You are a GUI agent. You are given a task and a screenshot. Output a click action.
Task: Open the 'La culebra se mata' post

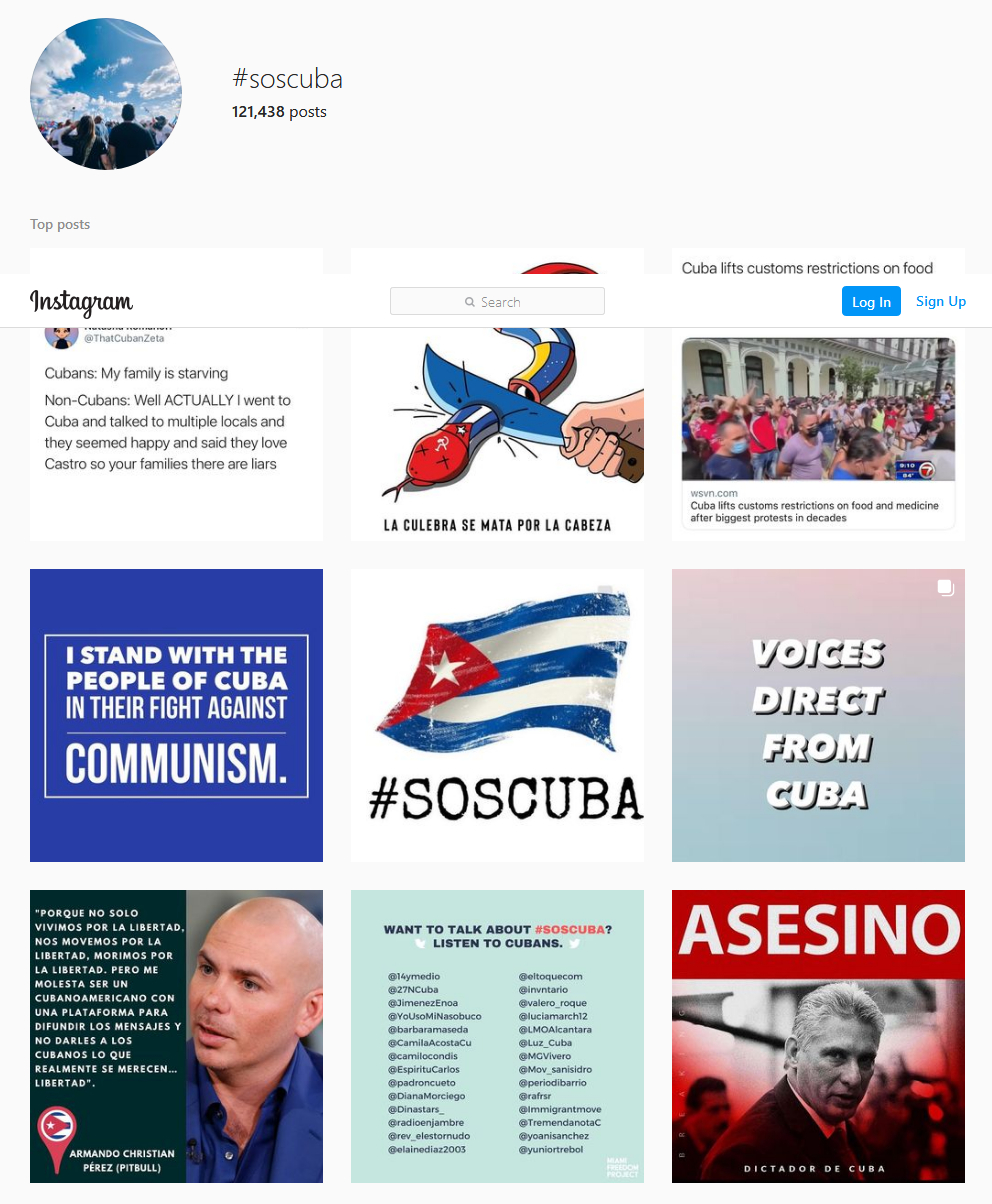coord(497,430)
